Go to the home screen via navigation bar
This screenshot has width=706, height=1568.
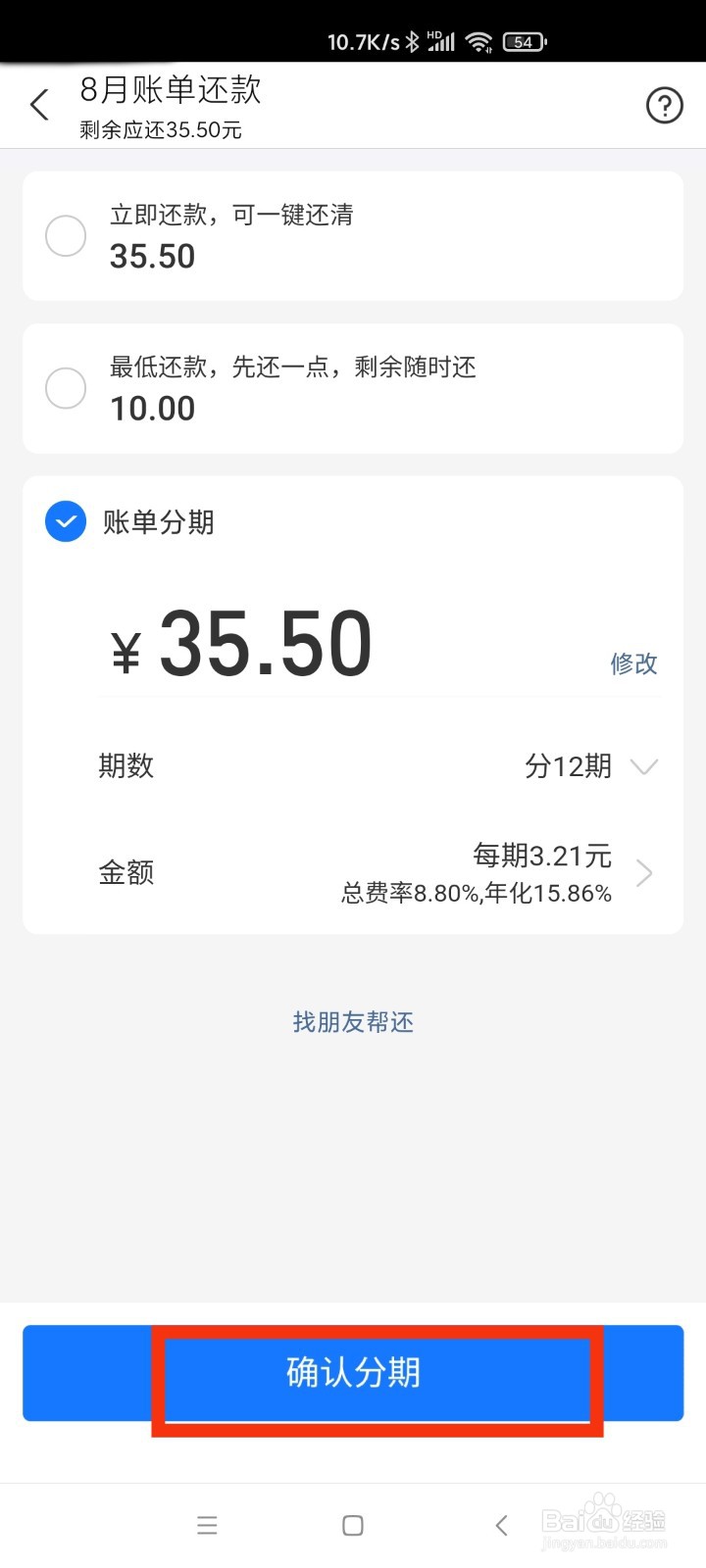[353, 1525]
